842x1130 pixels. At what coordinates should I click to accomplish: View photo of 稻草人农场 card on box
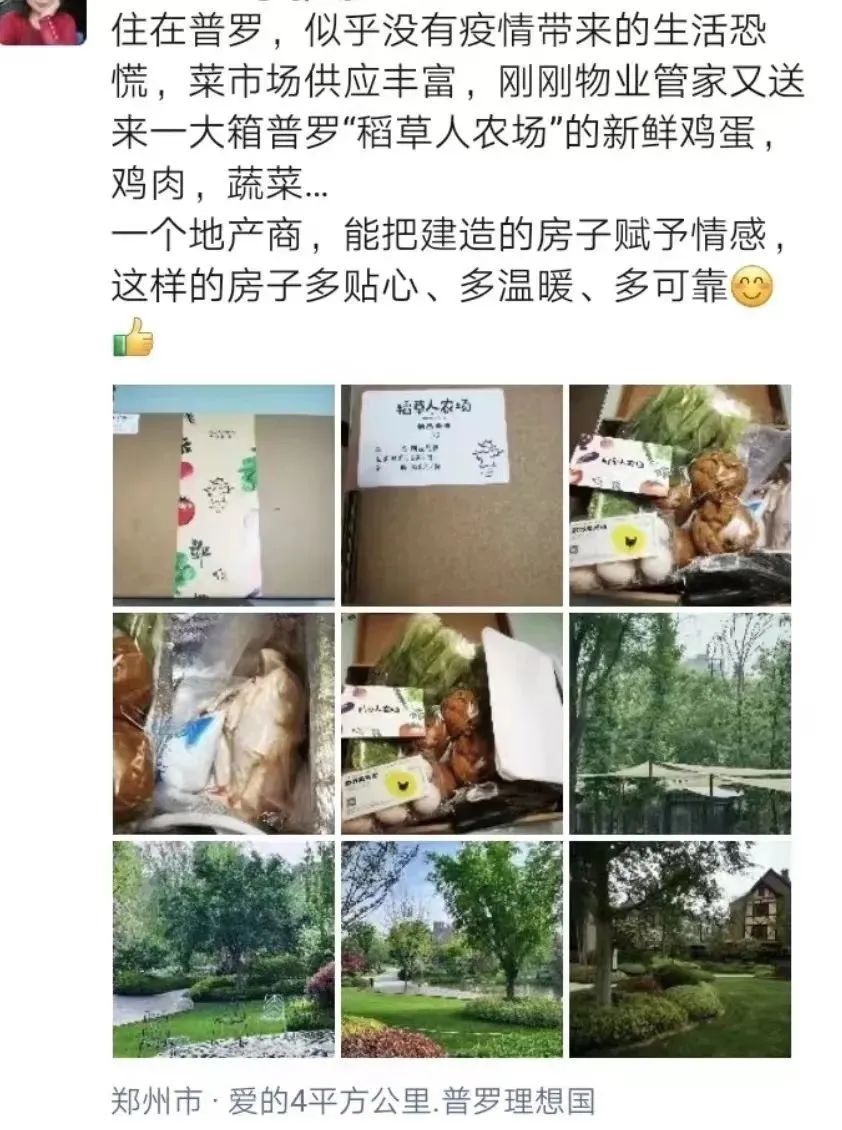pyautogui.click(x=452, y=495)
